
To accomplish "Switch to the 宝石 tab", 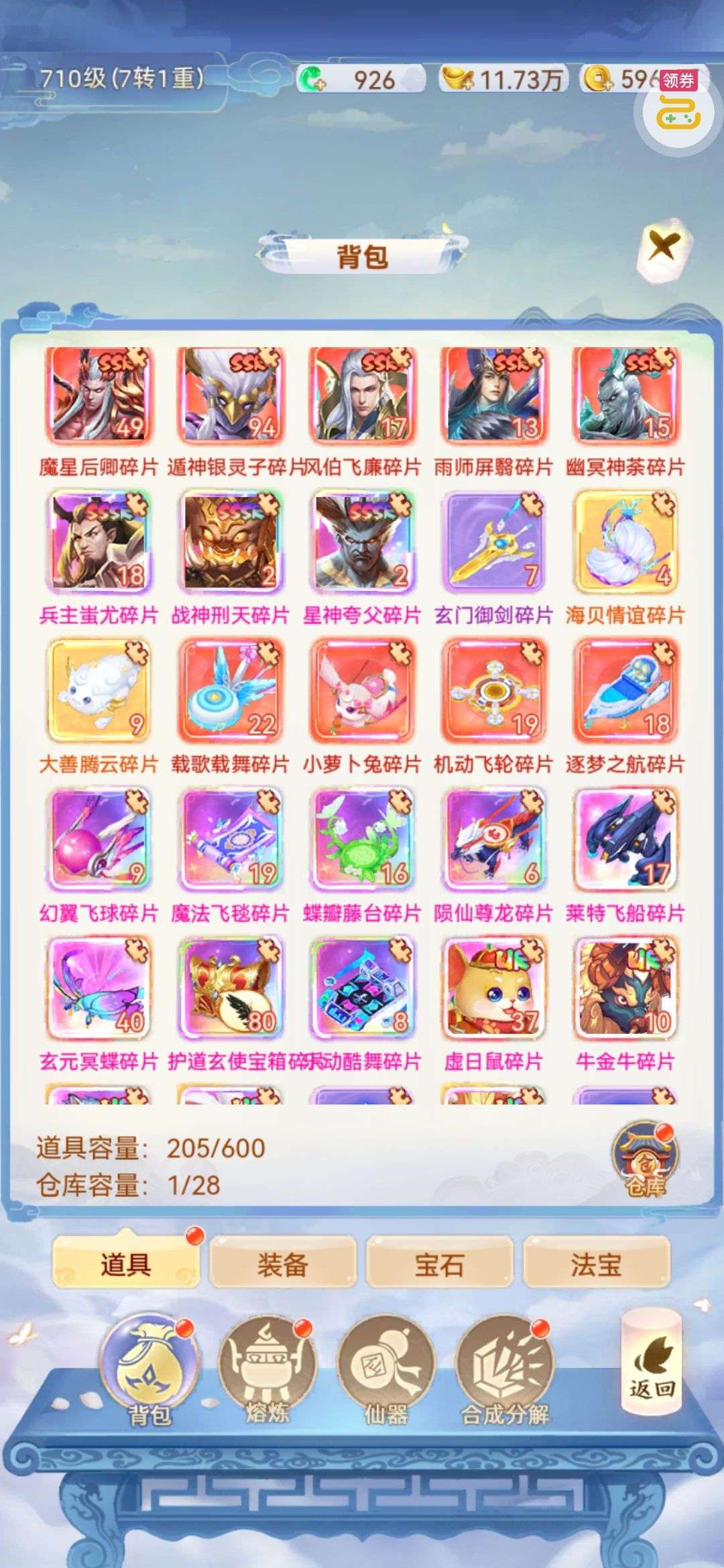I will click(x=439, y=1264).
